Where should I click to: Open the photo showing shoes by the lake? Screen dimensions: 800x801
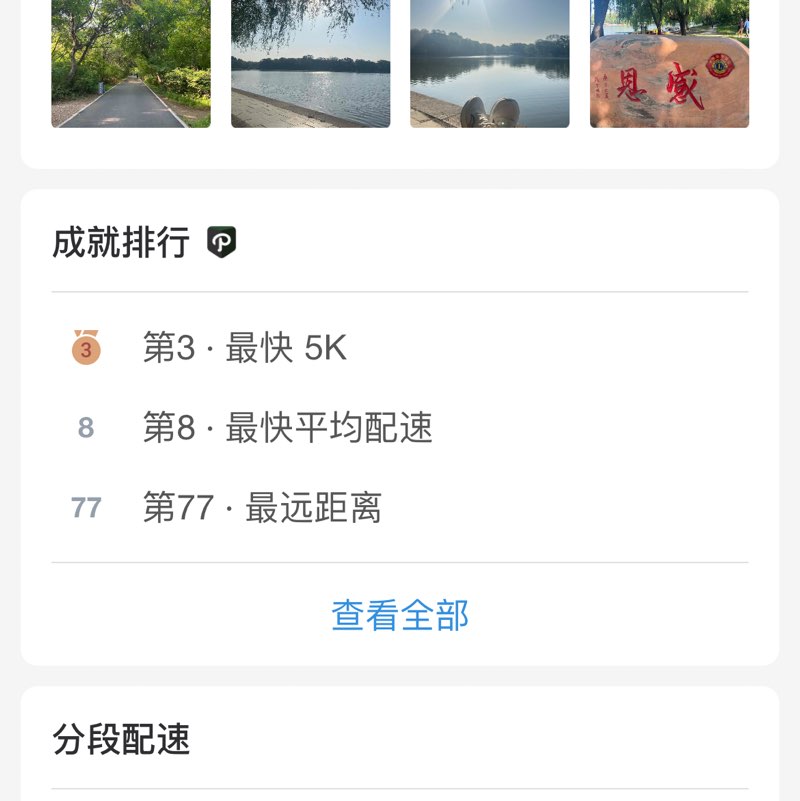490,63
